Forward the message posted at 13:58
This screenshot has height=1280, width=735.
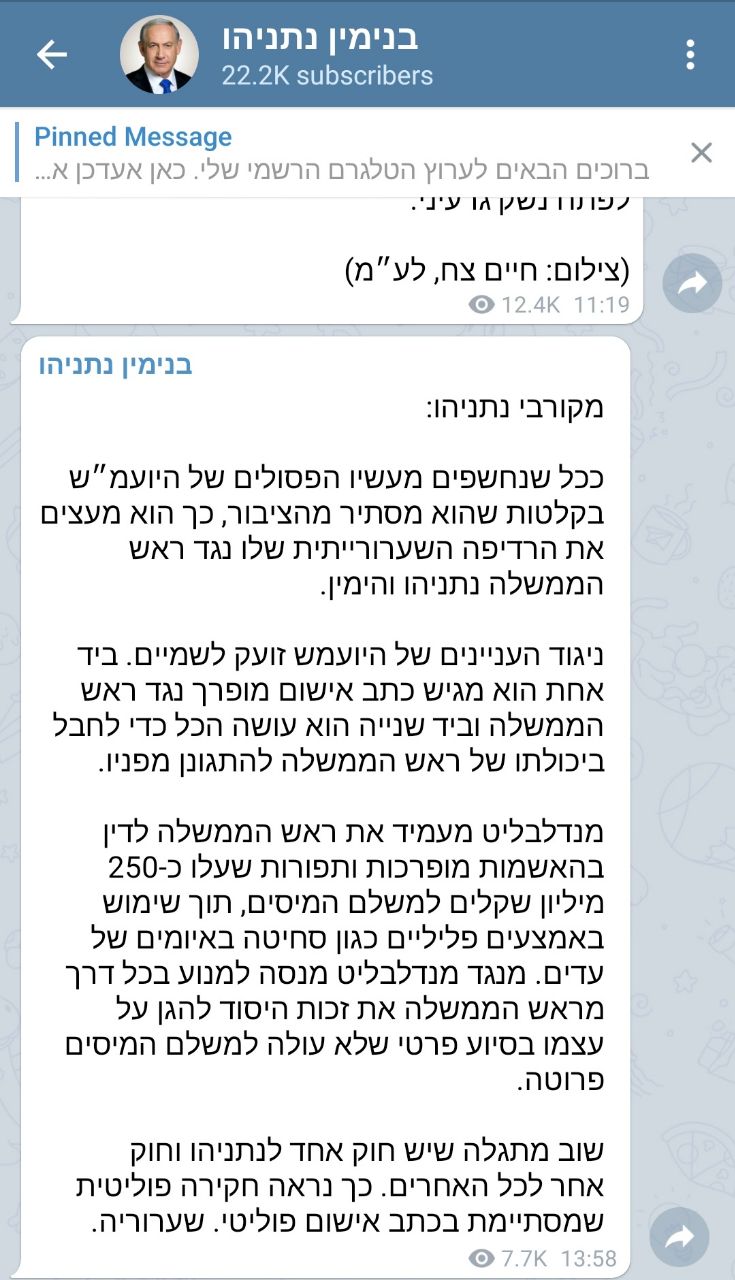(x=679, y=1238)
